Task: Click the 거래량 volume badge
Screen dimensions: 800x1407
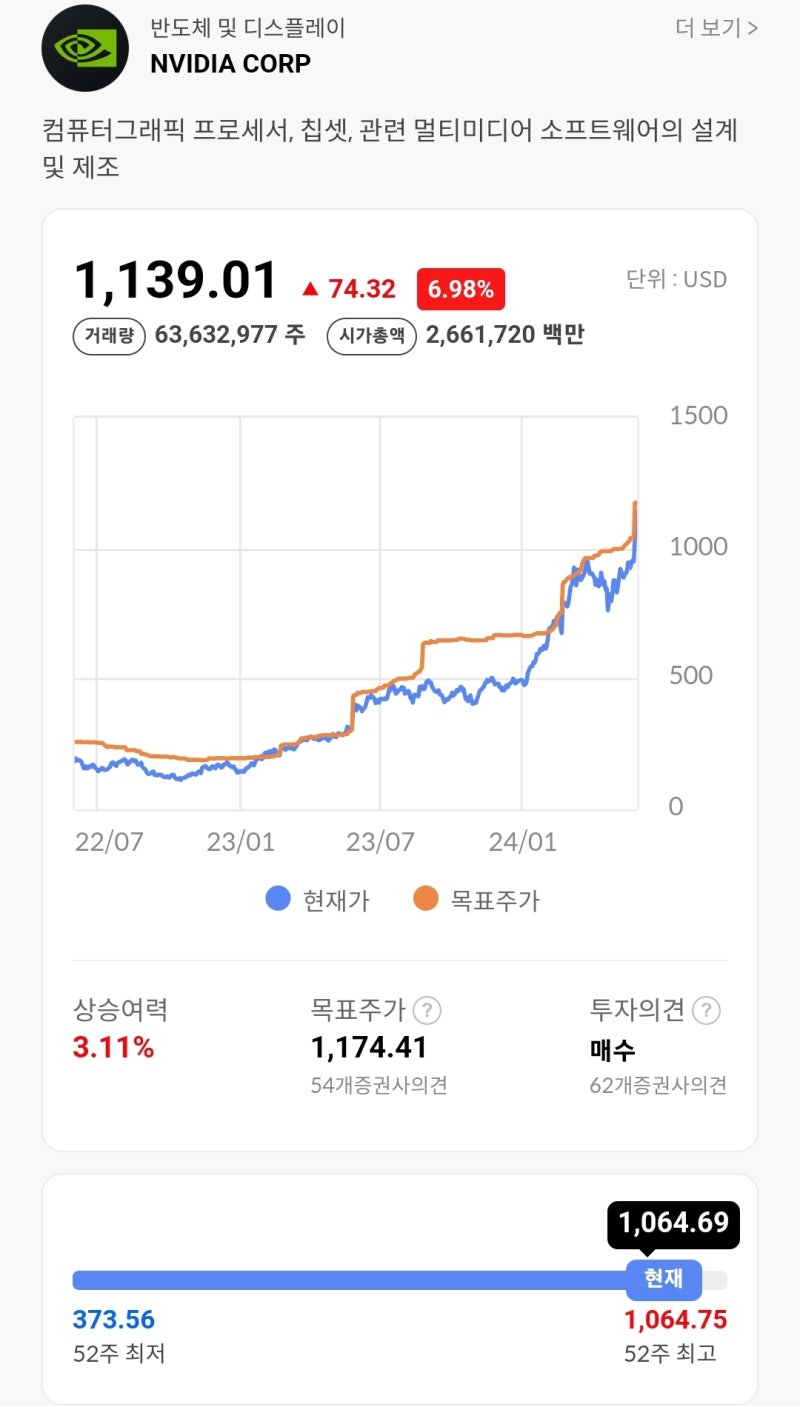Action: [x=108, y=335]
